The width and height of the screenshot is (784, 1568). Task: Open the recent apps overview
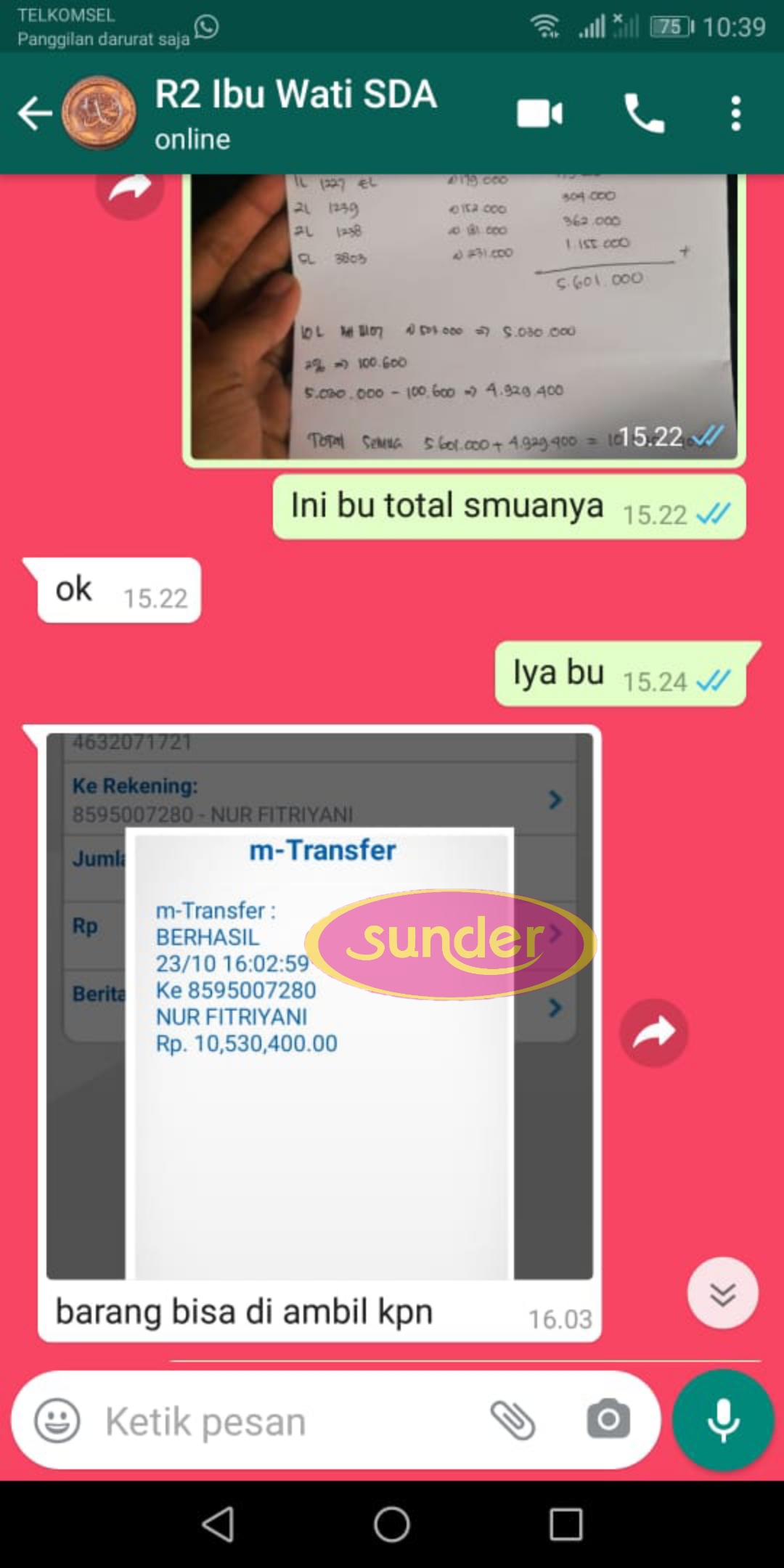[x=565, y=1524]
